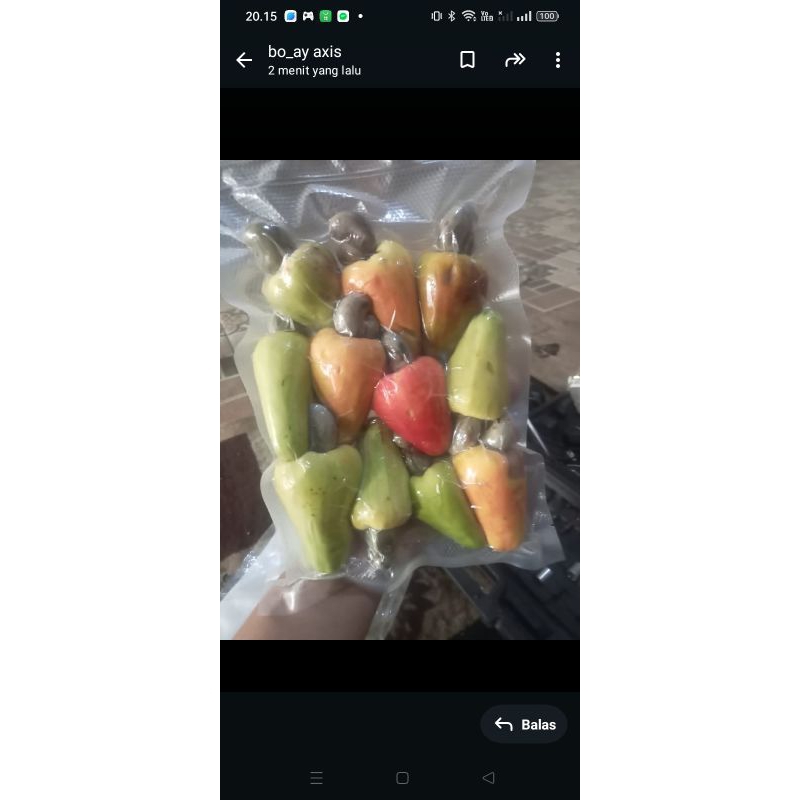This screenshot has height=800, width=800.
Task: Go back from bo_ay axis status
Action: [x=244, y=60]
